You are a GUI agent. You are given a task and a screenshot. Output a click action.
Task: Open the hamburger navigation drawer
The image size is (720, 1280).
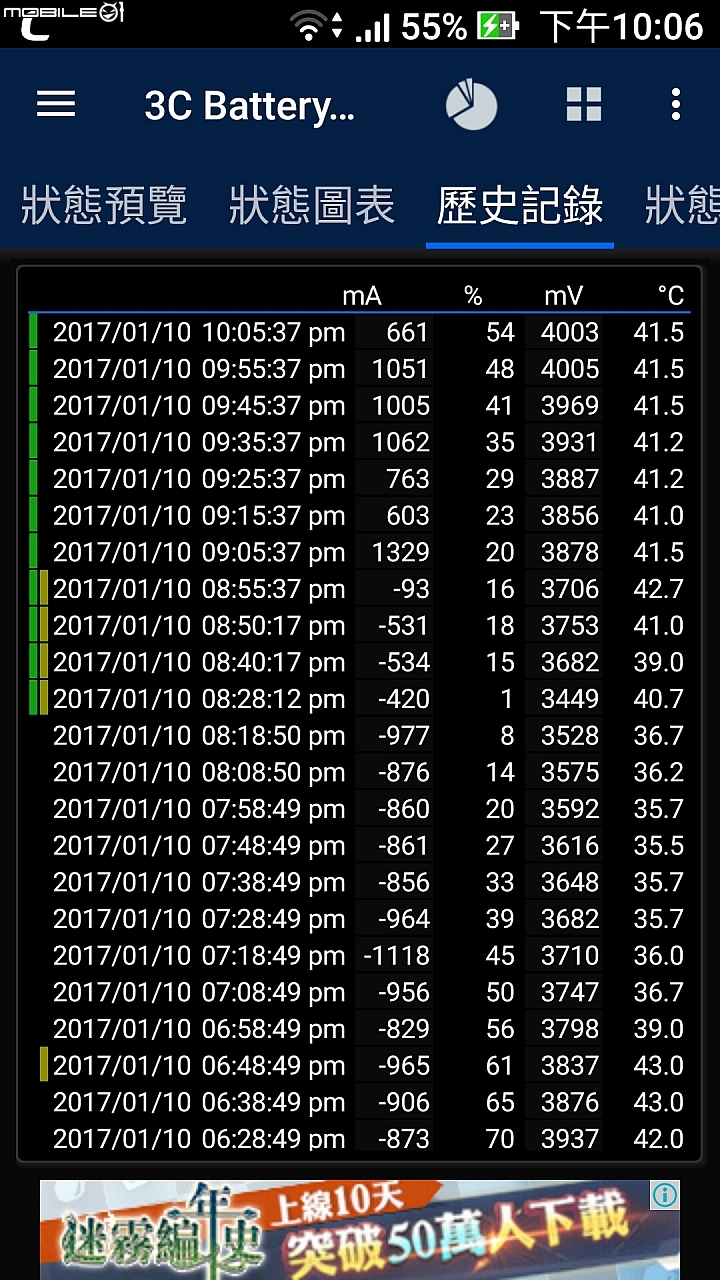point(56,104)
